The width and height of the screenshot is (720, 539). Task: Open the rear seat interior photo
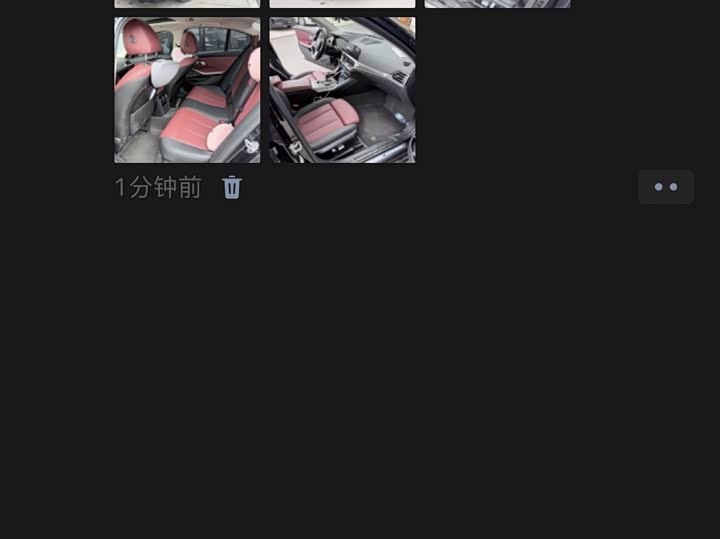point(187,90)
